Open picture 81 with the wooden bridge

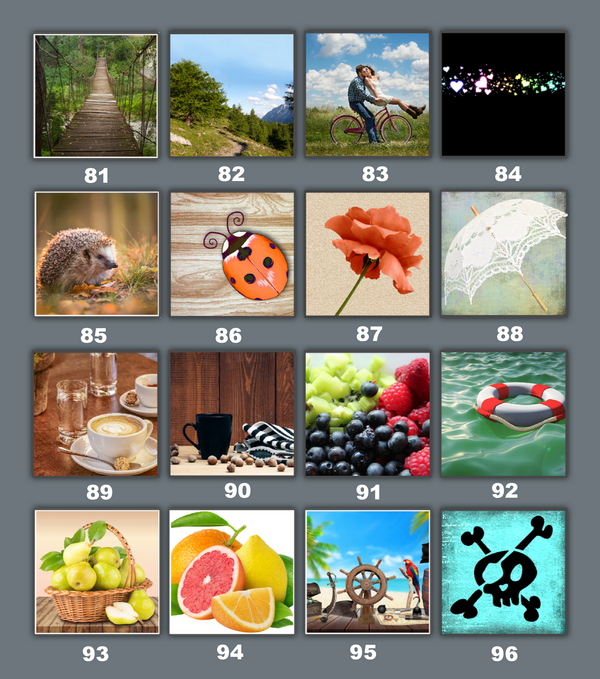(x=96, y=95)
